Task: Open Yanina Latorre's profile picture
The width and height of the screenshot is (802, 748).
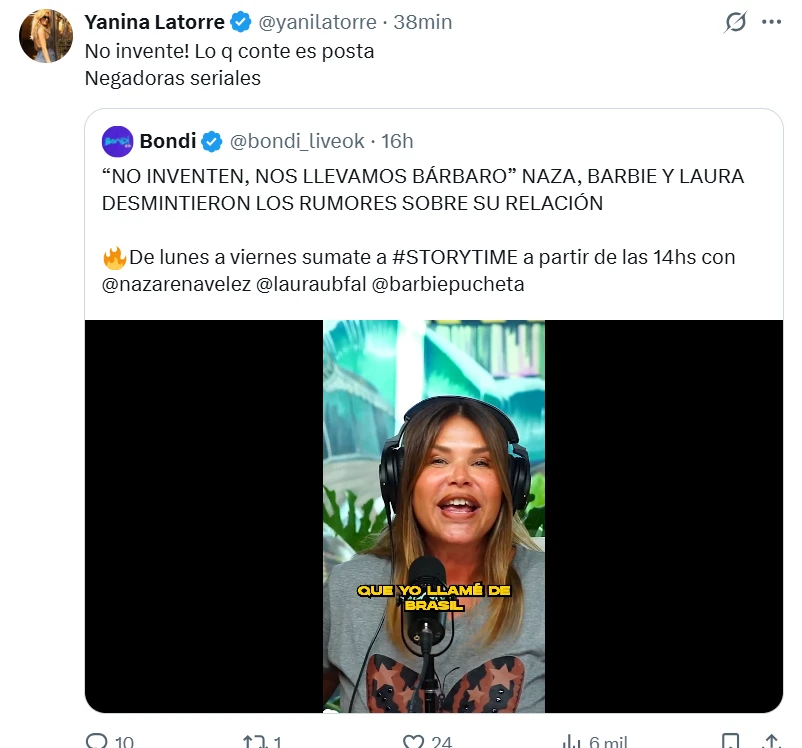Action: 46,36
